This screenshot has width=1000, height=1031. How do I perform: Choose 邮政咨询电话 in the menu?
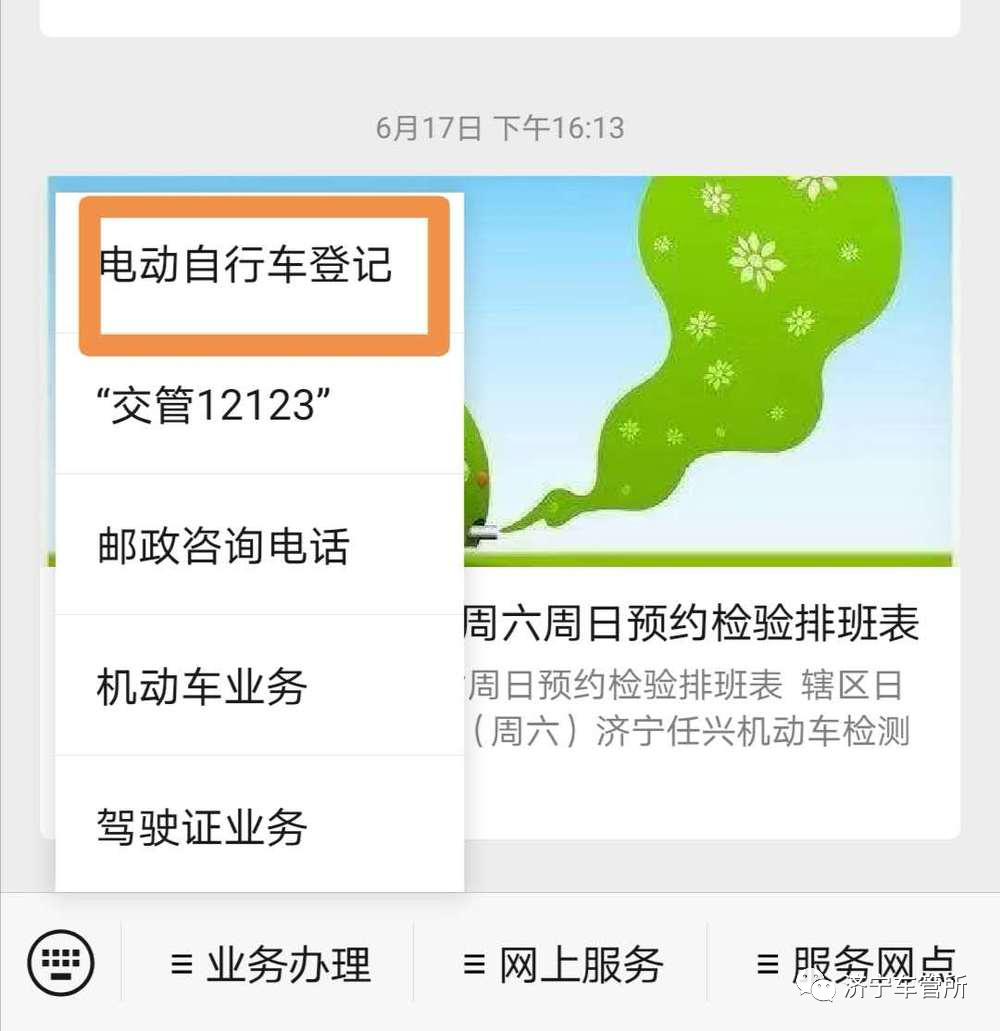pos(224,546)
